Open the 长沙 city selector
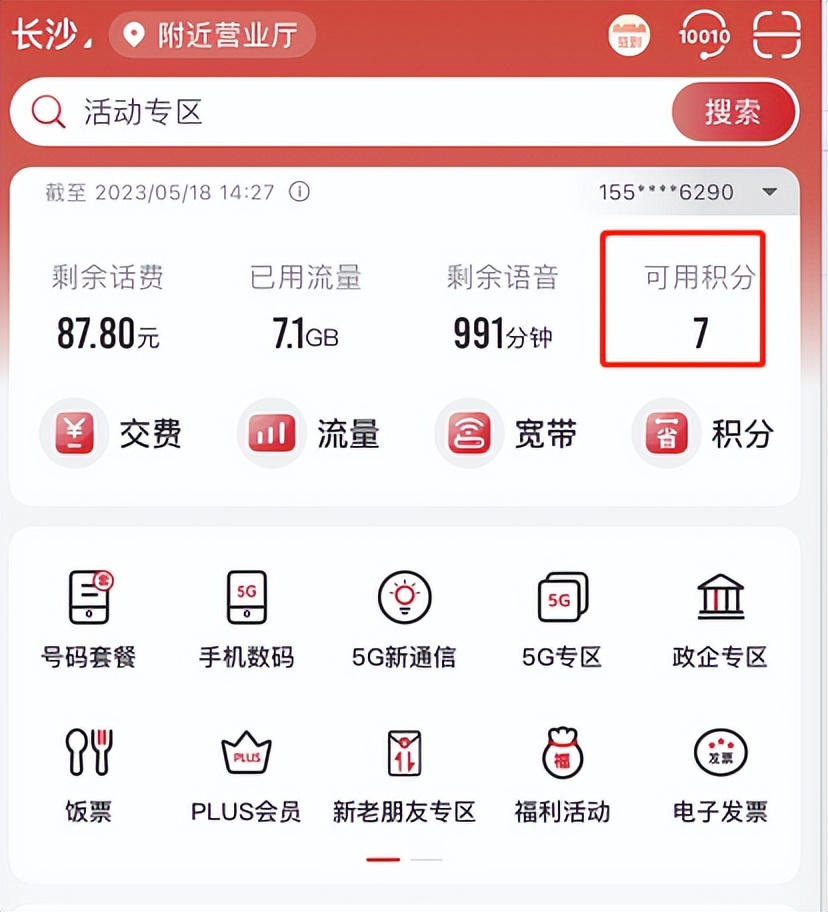The height and width of the screenshot is (912, 828). pos(45,35)
